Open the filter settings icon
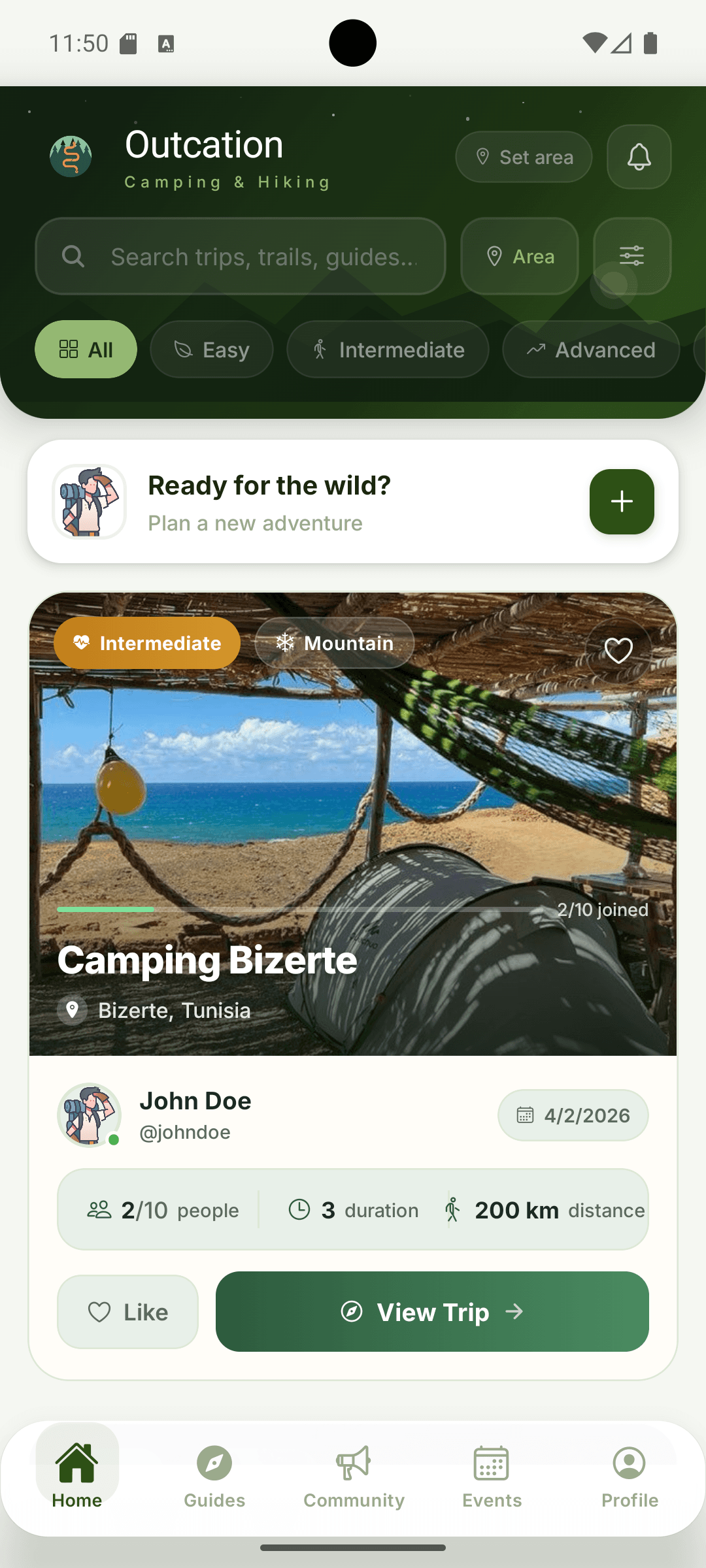Viewport: 706px width, 1568px height. click(x=631, y=256)
